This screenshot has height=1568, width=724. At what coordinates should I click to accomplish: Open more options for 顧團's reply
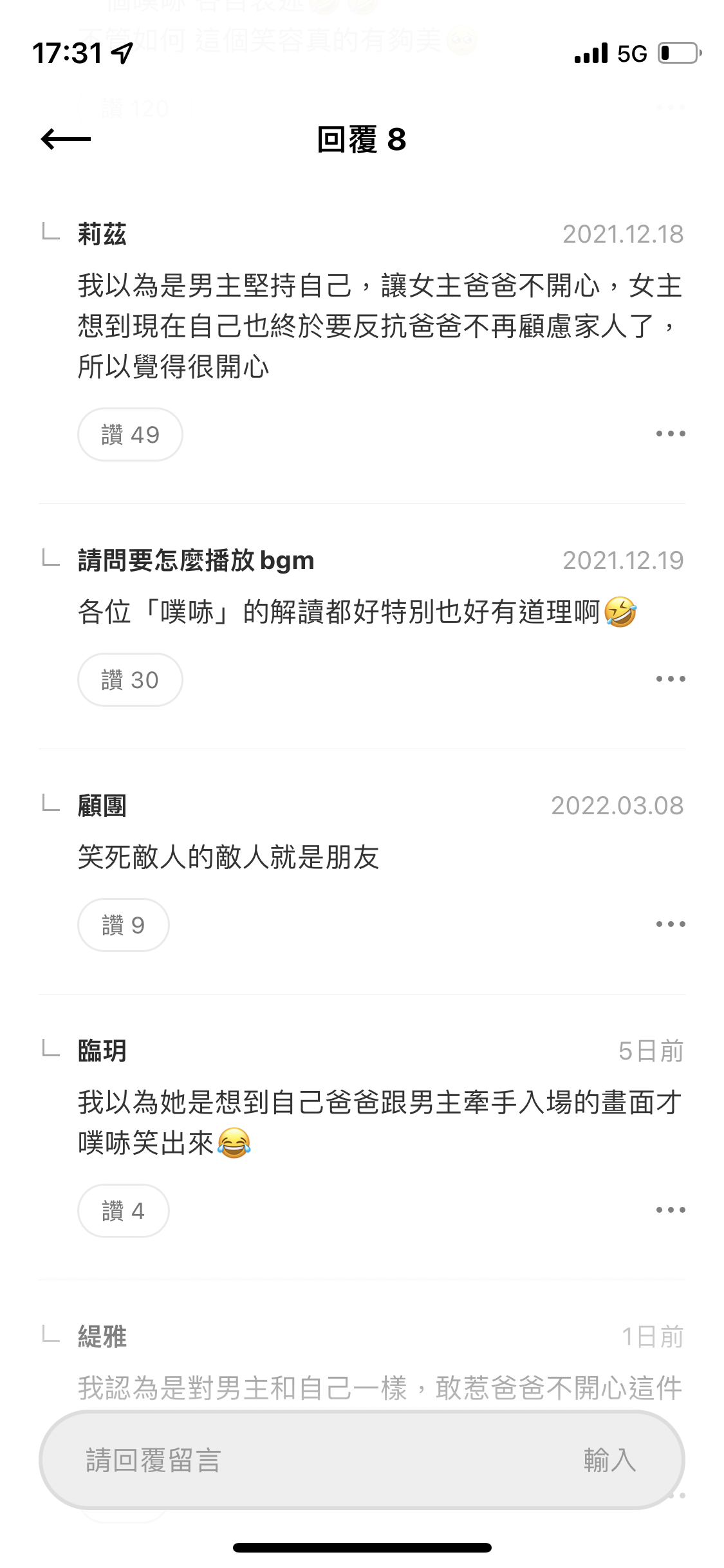point(671,924)
